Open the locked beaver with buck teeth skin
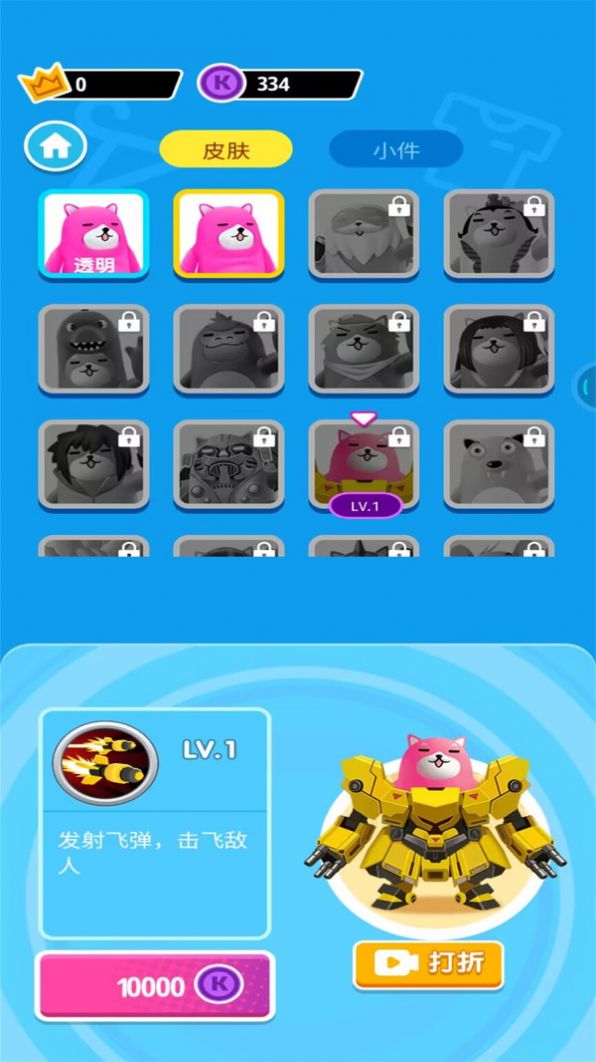596x1062 pixels. [x=499, y=465]
